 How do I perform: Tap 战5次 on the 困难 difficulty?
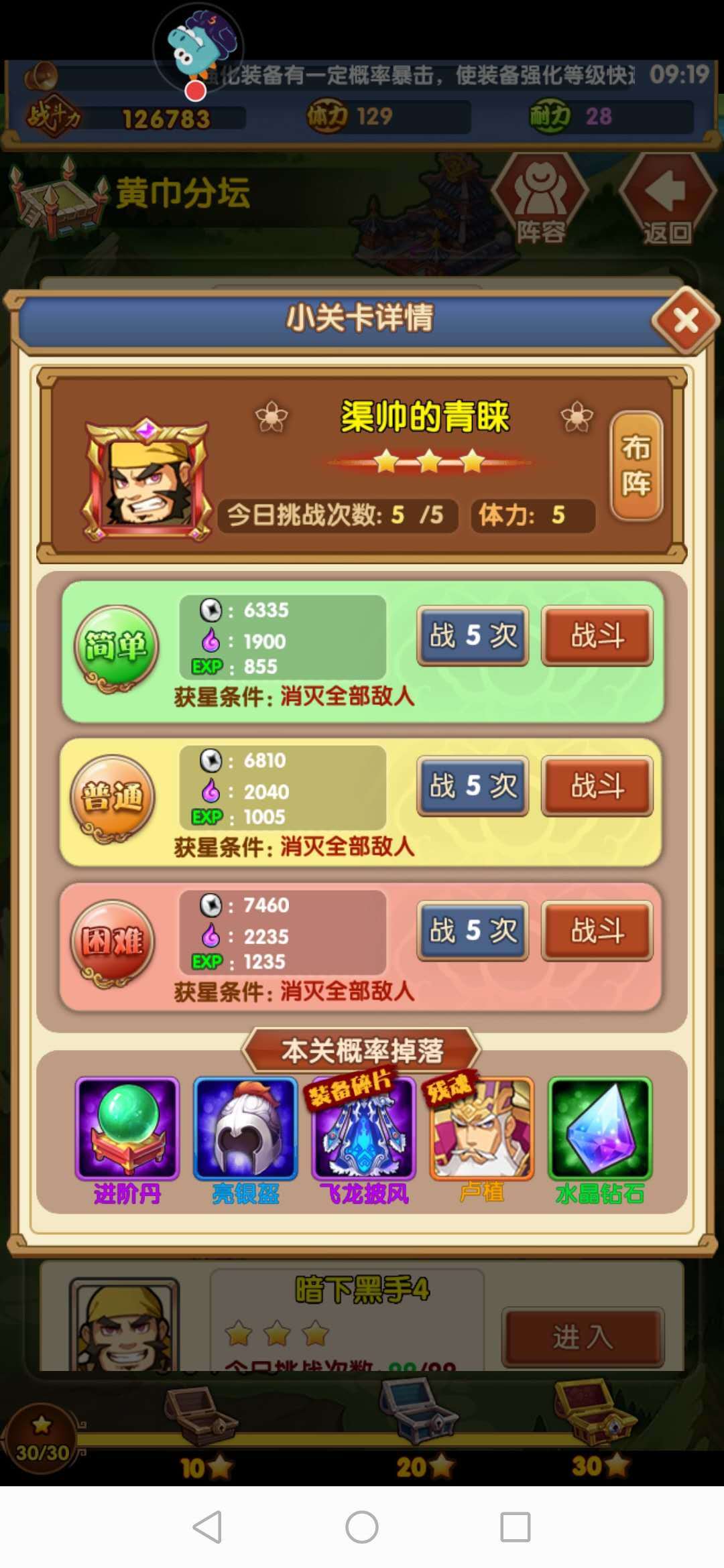473,930
